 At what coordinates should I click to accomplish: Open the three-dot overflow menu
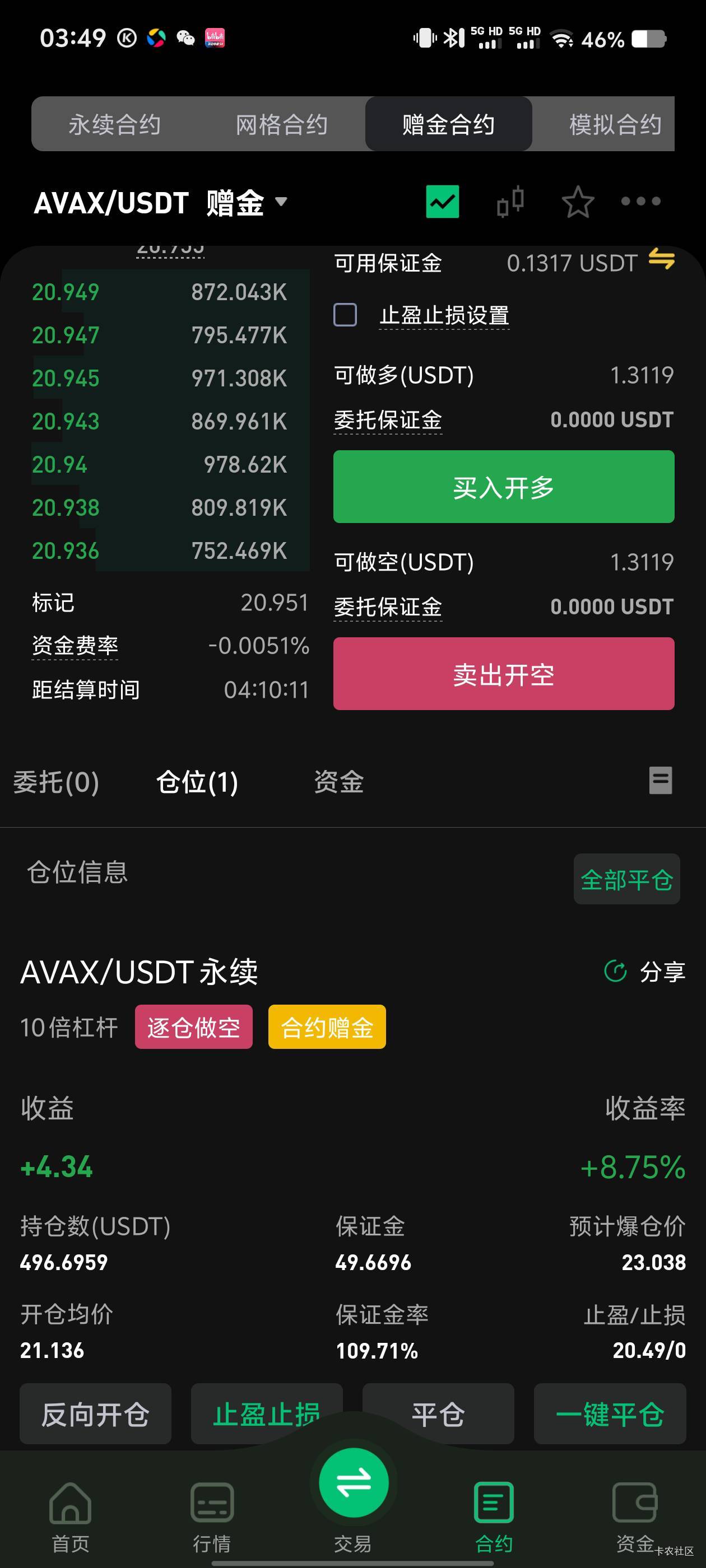point(640,202)
